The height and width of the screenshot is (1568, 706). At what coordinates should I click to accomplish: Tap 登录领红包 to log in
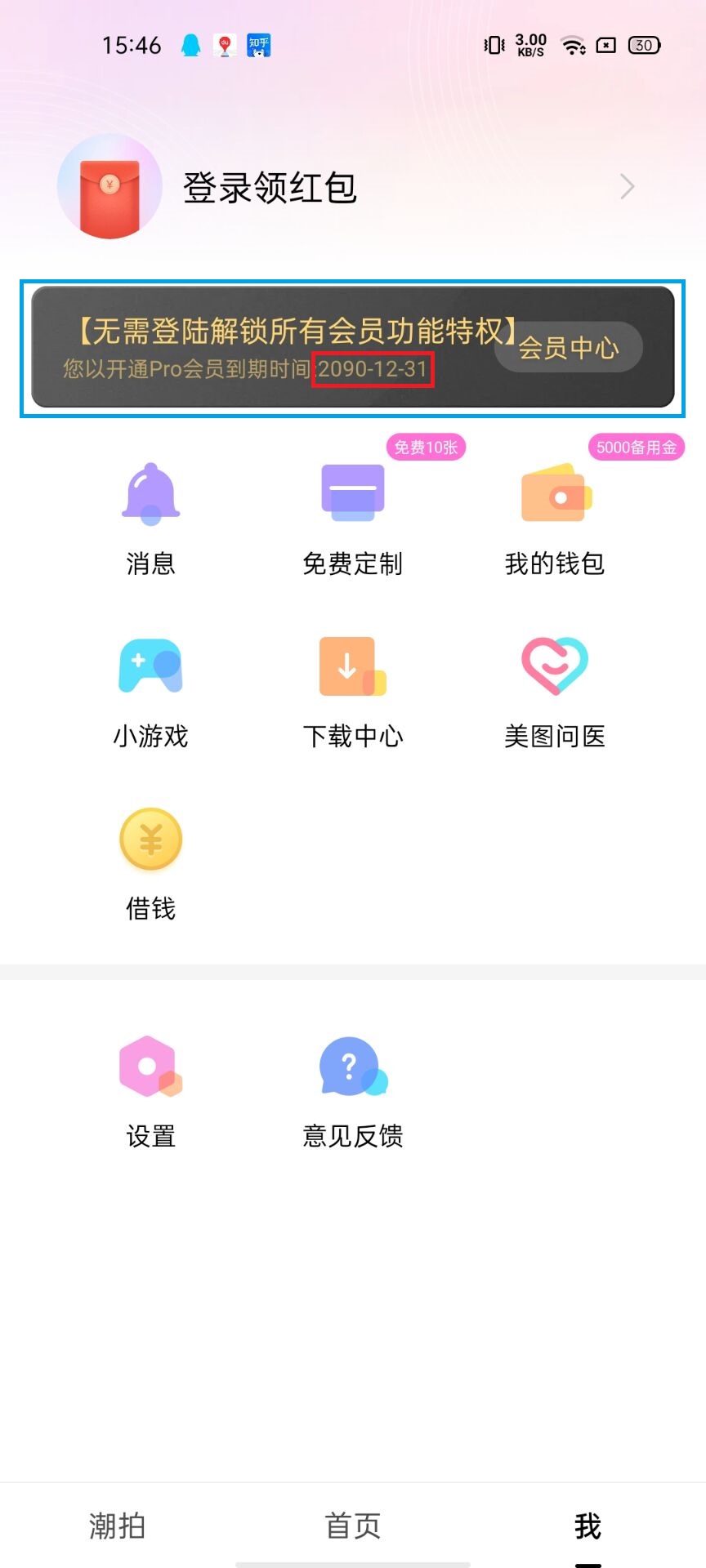(270, 188)
